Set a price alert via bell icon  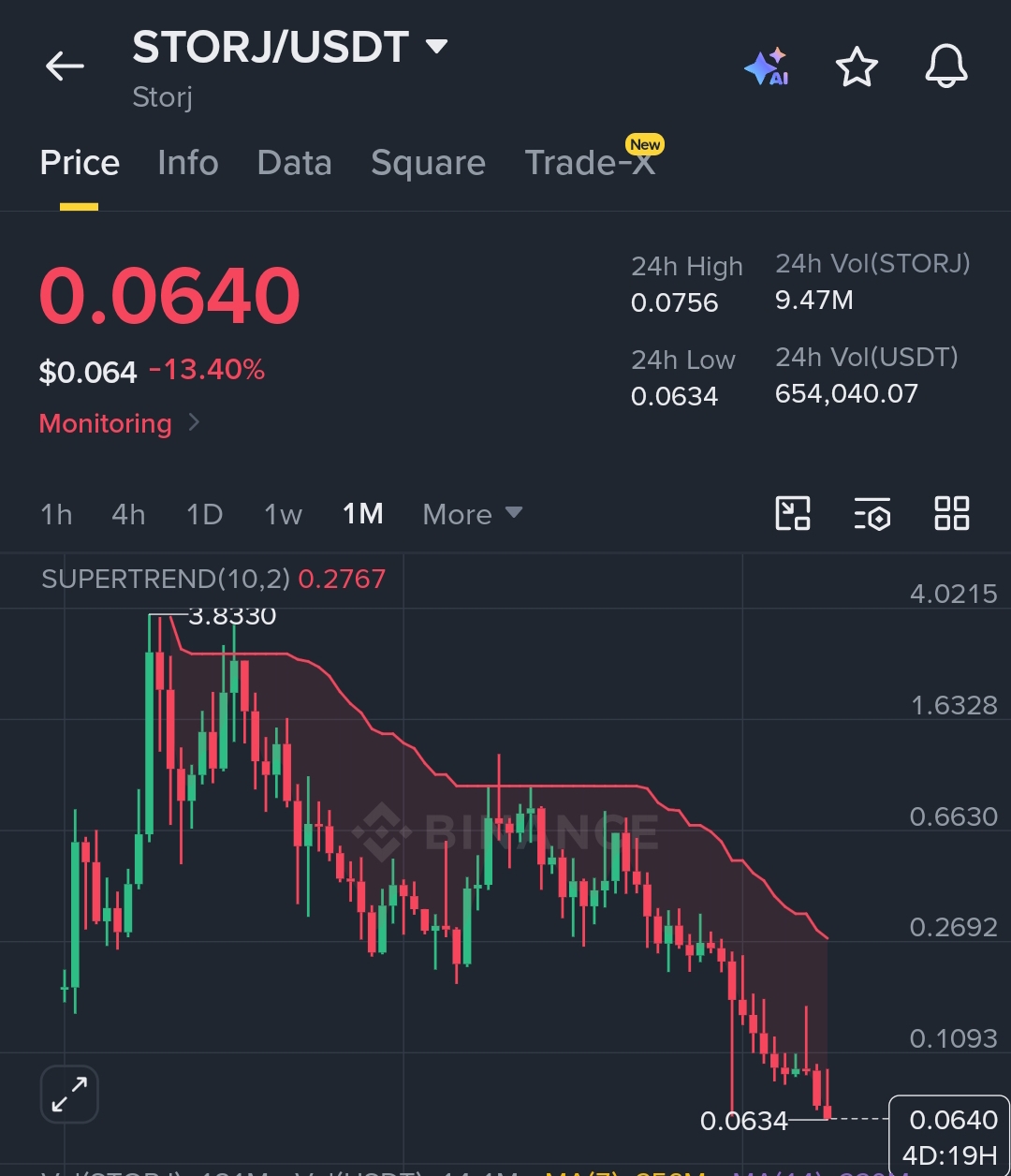click(946, 66)
